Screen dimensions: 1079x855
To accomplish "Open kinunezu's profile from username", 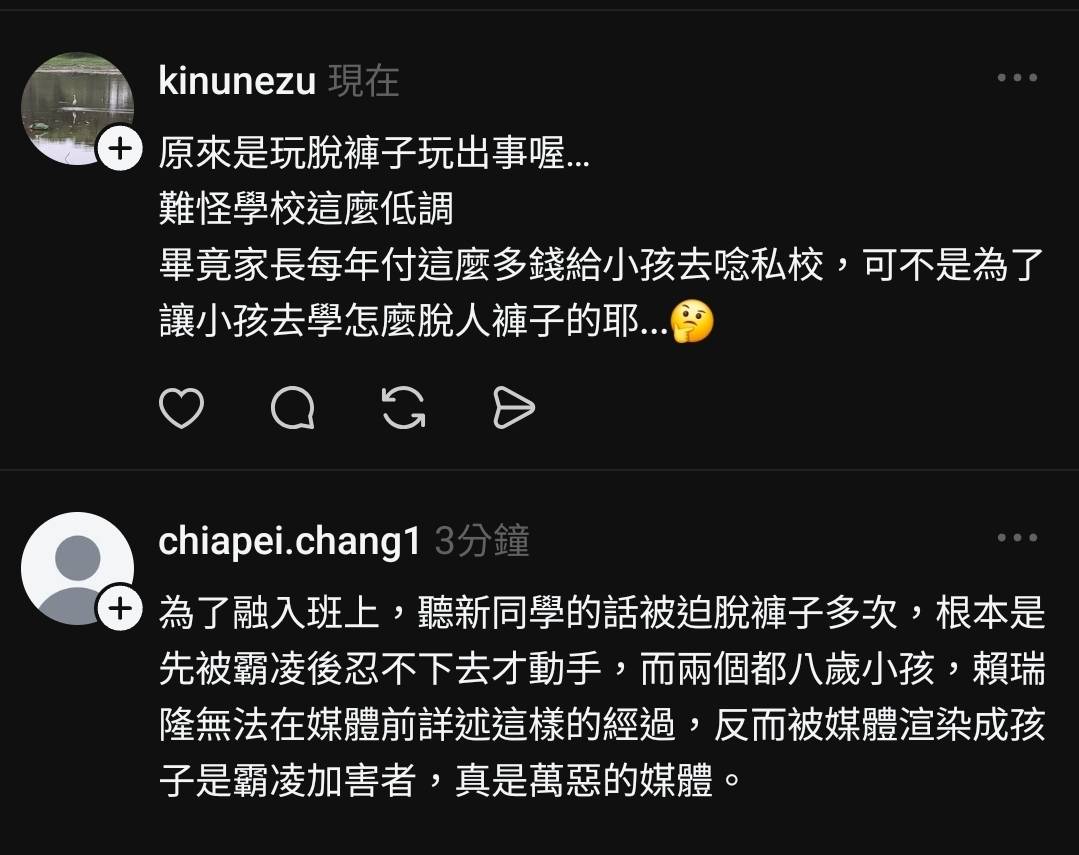I will [x=237, y=81].
